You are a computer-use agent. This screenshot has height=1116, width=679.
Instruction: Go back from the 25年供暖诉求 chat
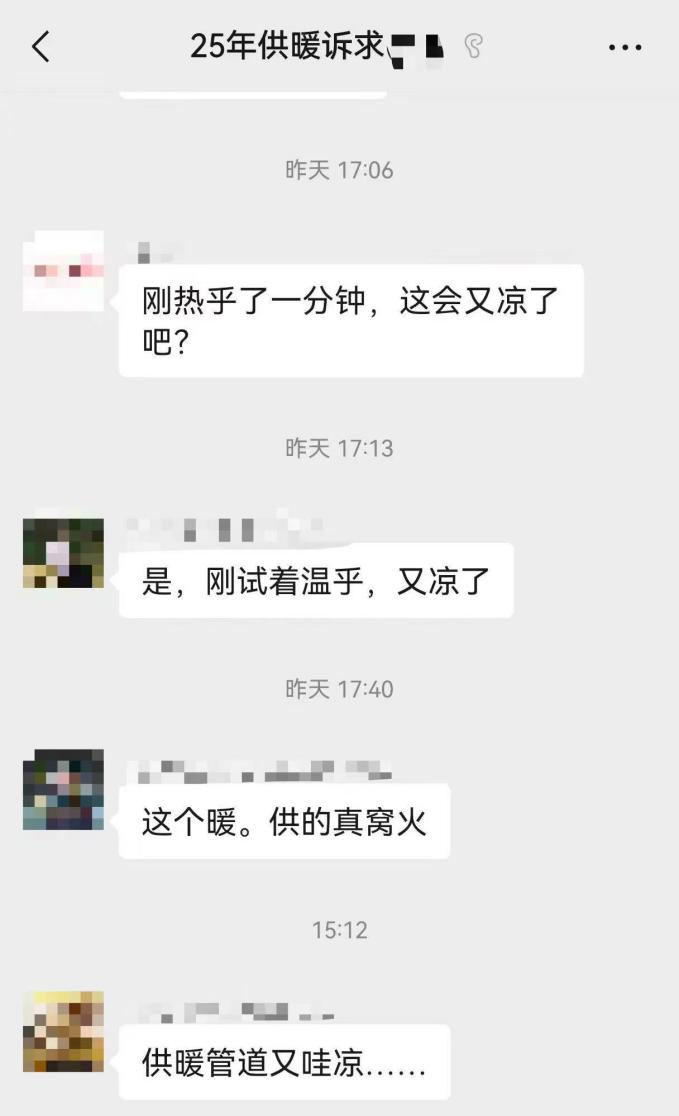coord(41,47)
